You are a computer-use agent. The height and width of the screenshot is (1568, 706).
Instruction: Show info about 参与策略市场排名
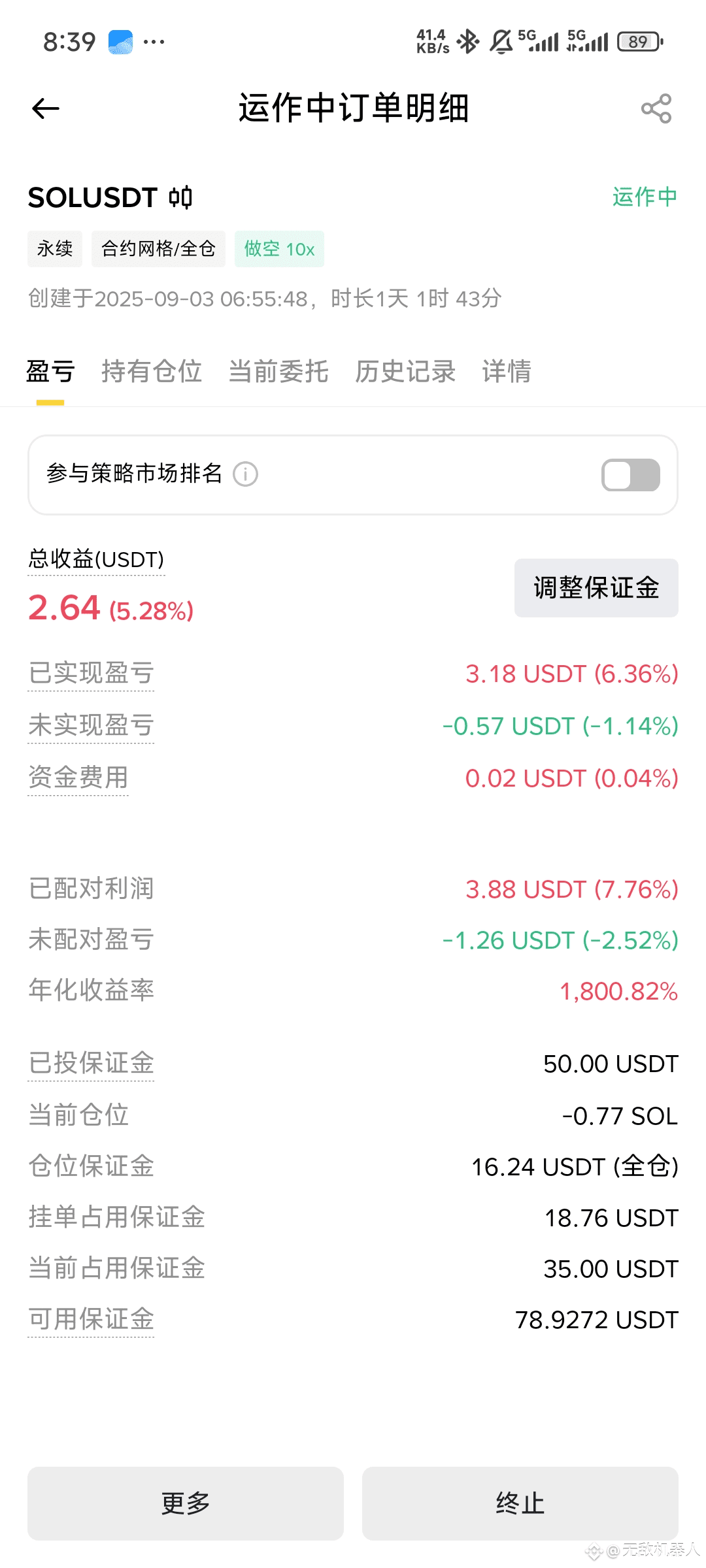click(x=246, y=474)
